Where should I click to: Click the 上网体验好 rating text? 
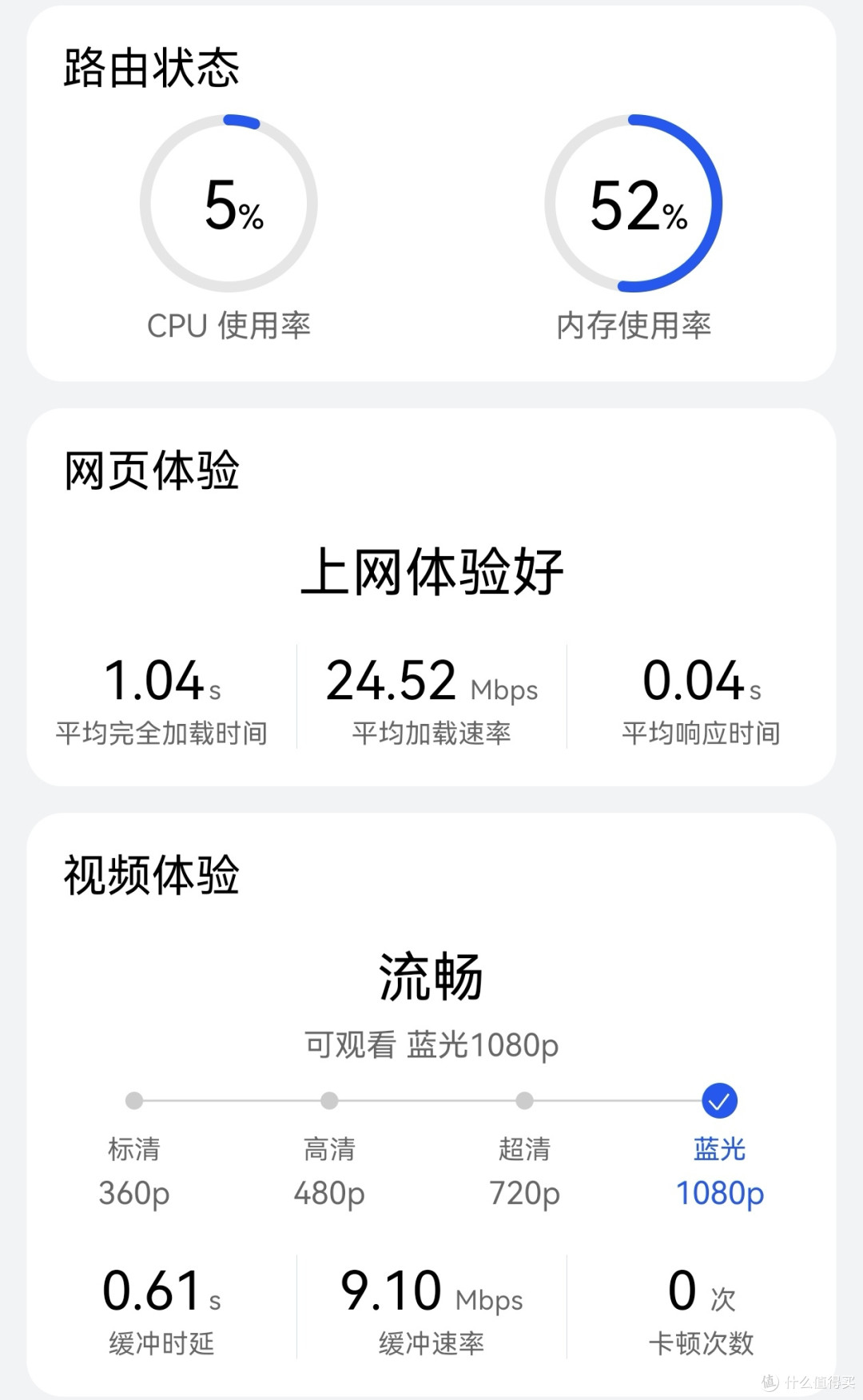tap(431, 569)
